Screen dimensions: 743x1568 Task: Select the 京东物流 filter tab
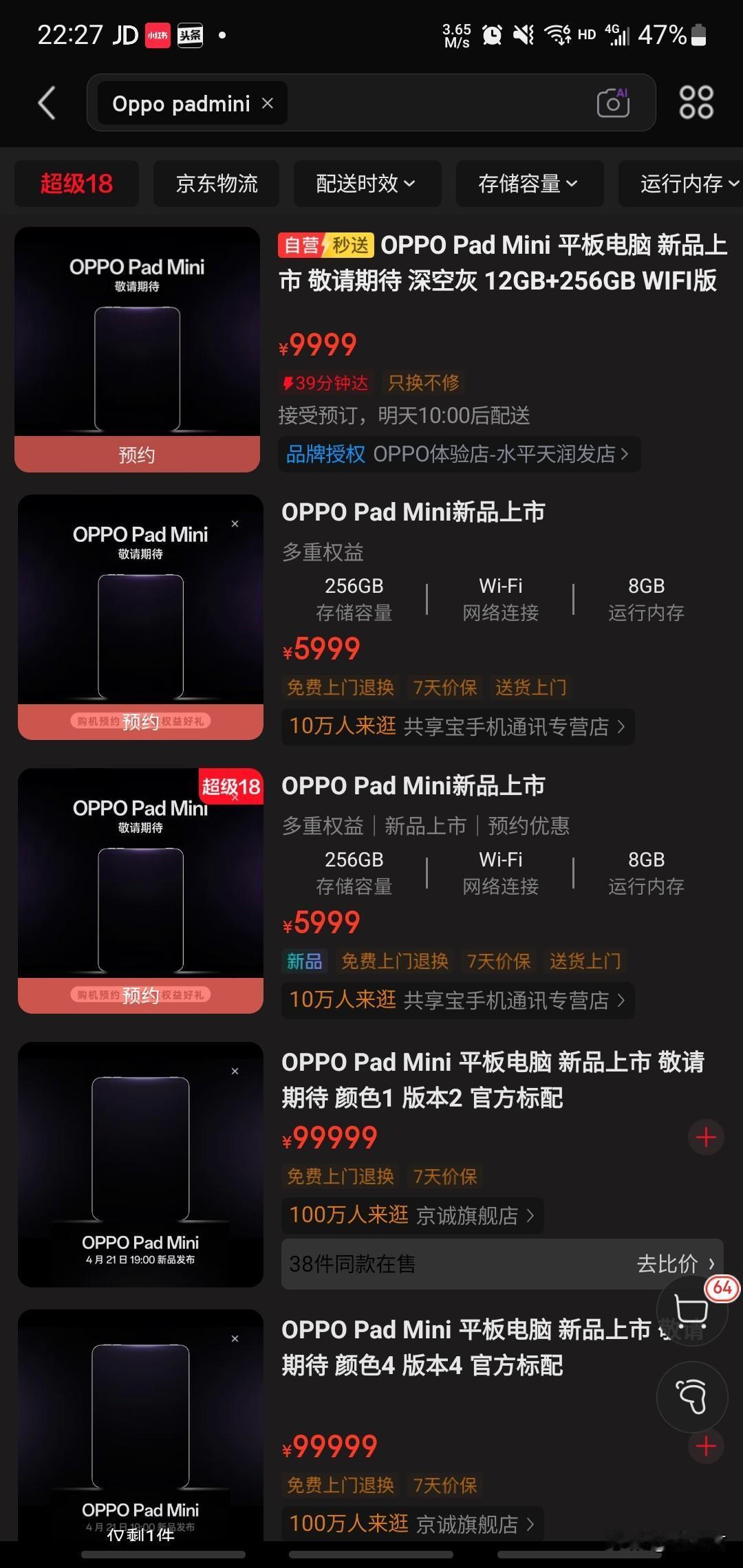click(216, 184)
